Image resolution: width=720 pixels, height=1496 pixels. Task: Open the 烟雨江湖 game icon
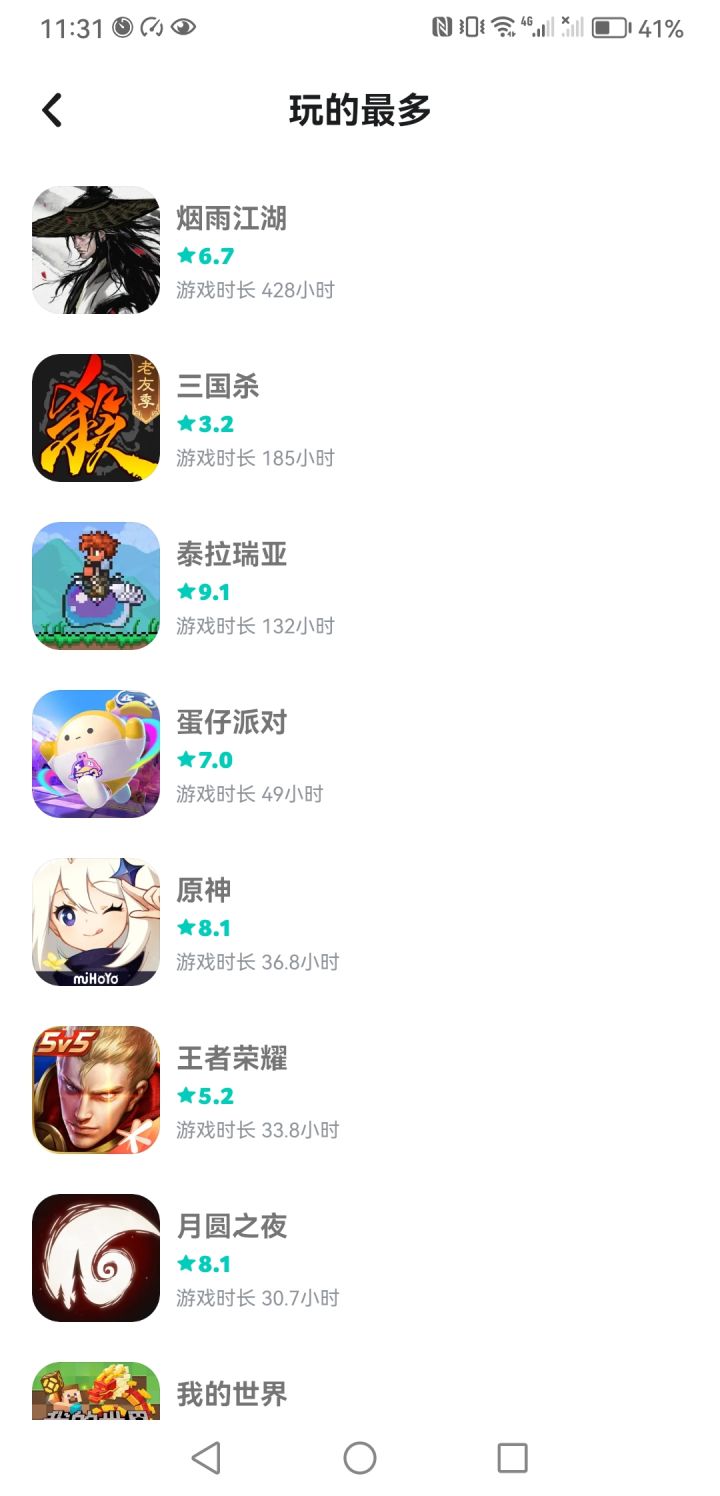click(x=95, y=249)
